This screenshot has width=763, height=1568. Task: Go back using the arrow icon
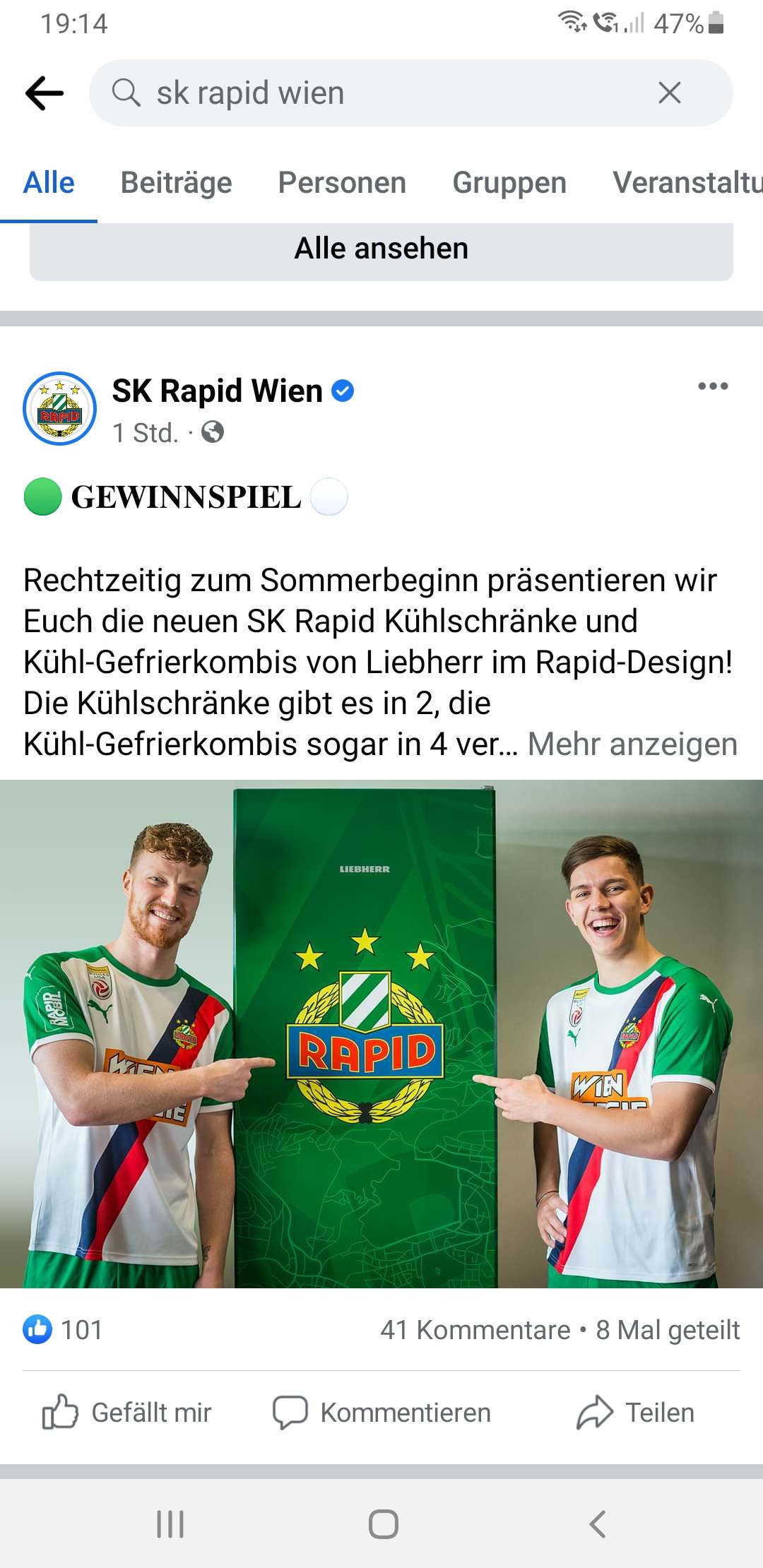pyautogui.click(x=44, y=93)
